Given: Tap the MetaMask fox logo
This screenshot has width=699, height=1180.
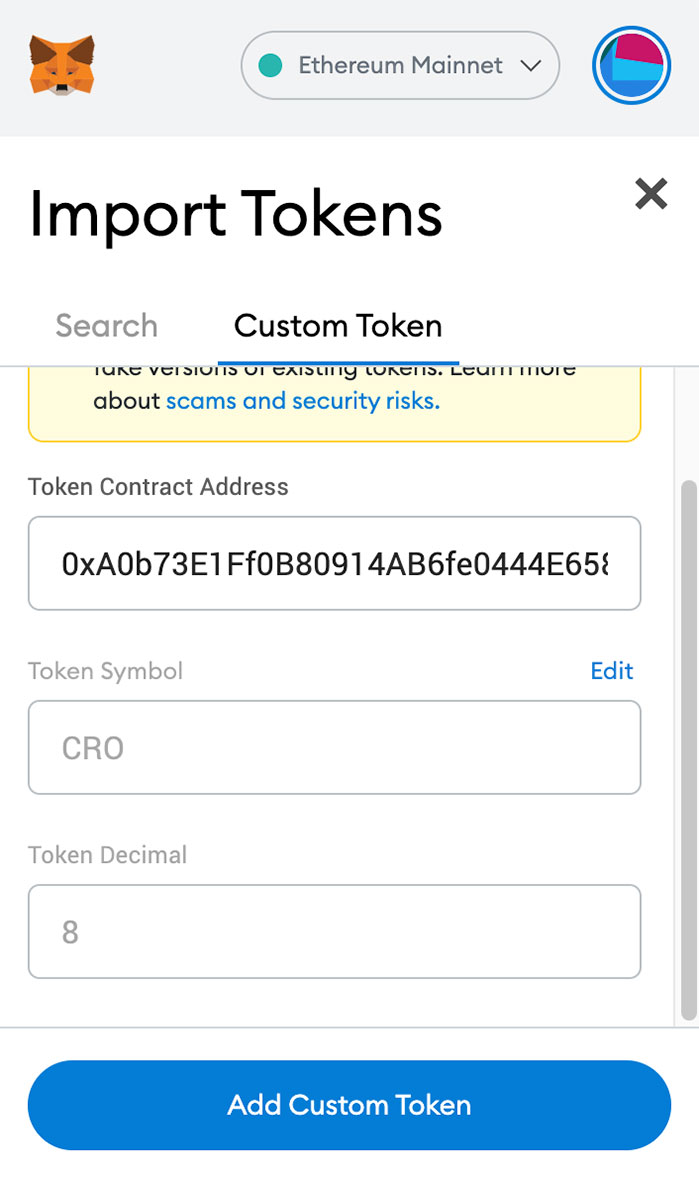Looking at the screenshot, I should click(62, 65).
